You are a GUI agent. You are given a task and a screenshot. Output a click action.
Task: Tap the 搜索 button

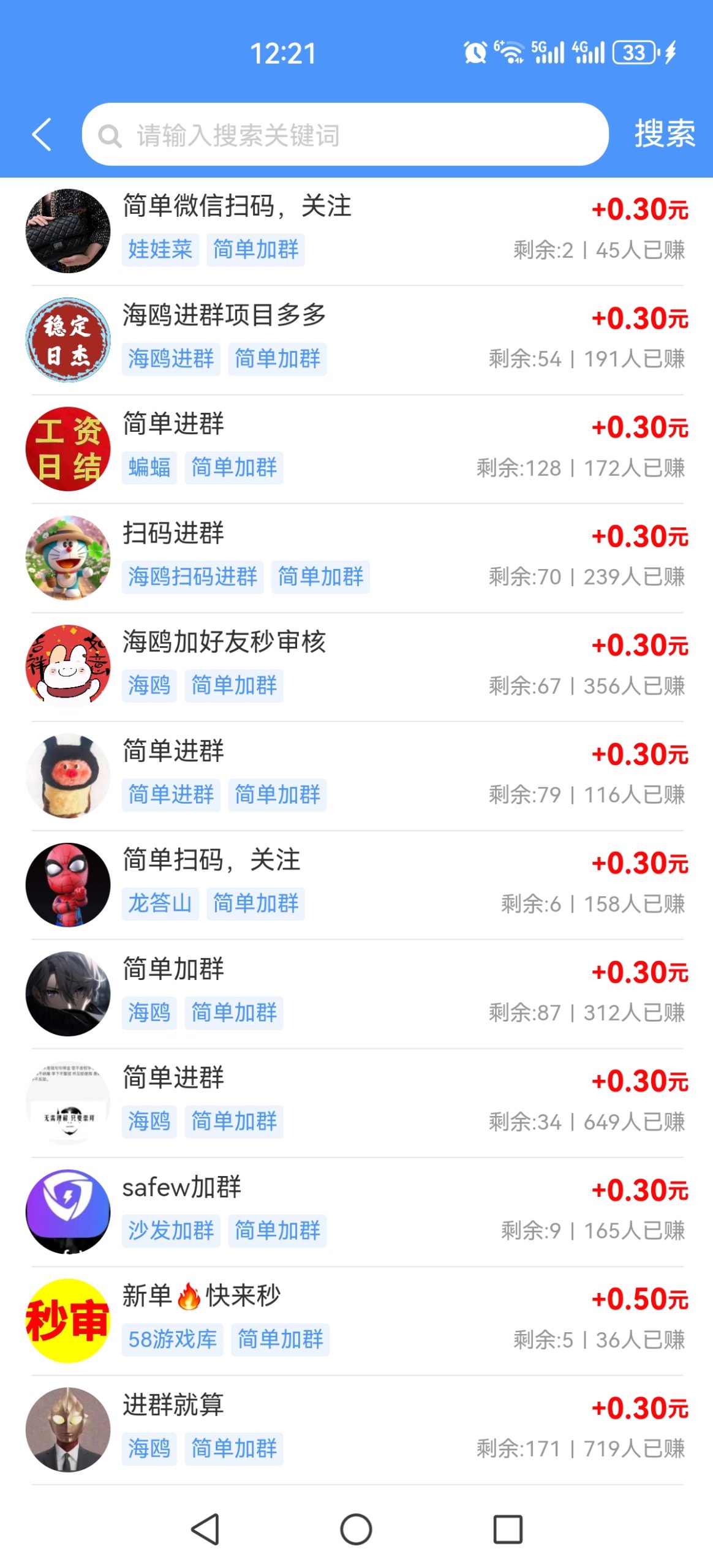[663, 135]
